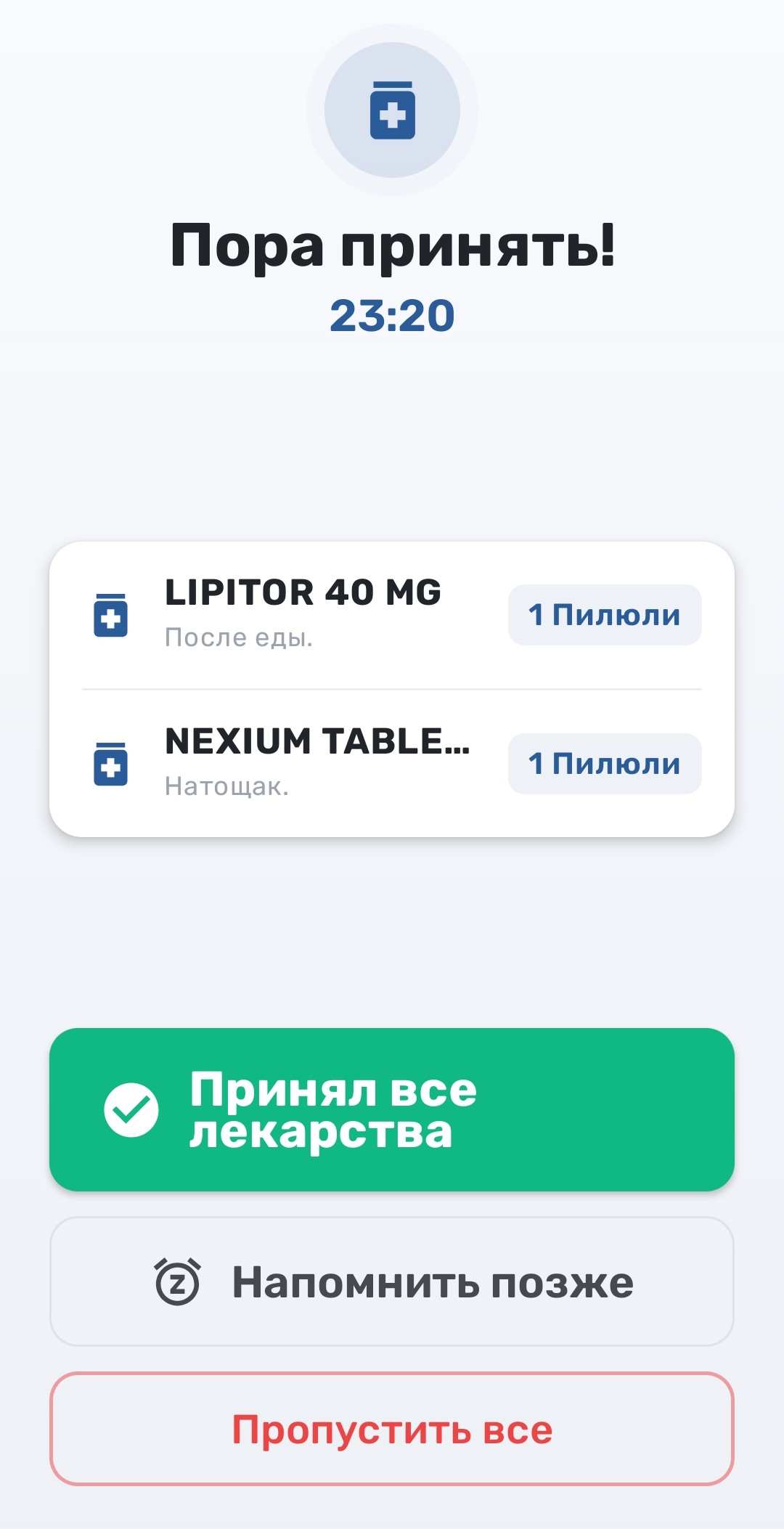The image size is (784, 1529).
Task: Click the 23:20 time label
Action: [392, 314]
